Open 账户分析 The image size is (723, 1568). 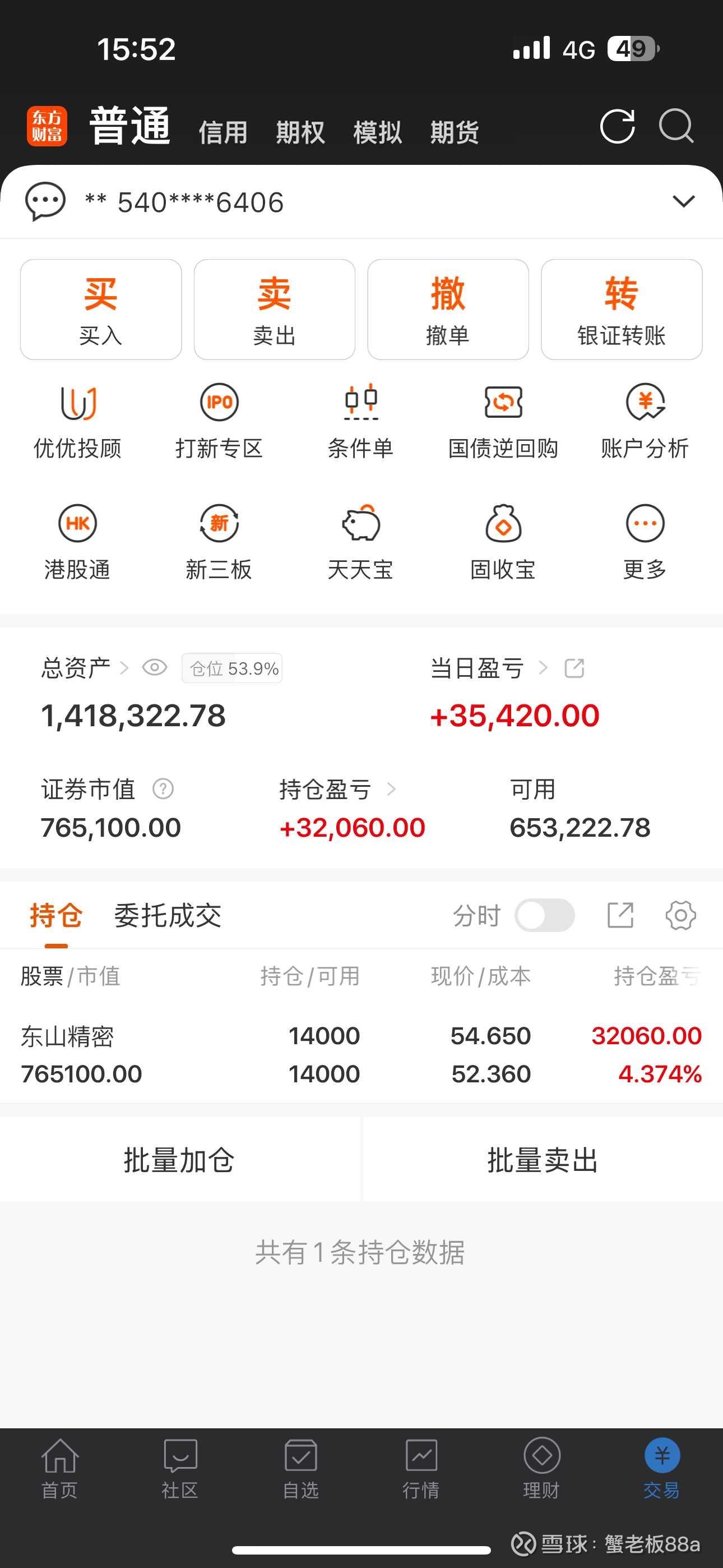click(x=645, y=421)
